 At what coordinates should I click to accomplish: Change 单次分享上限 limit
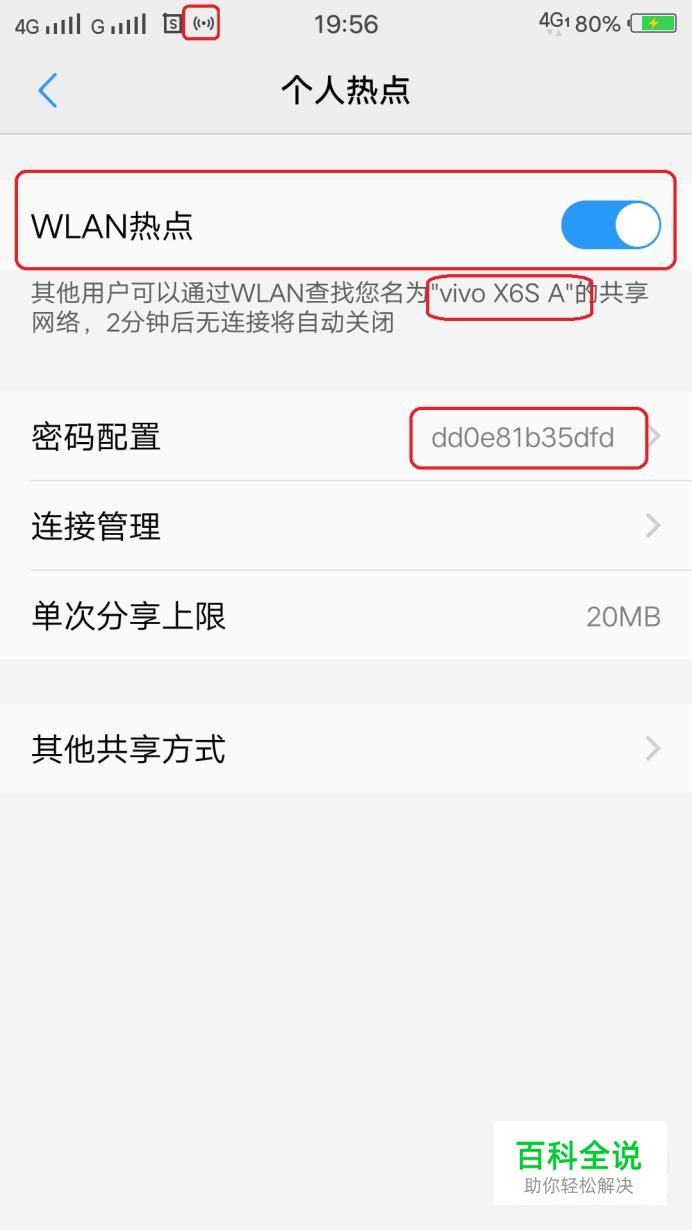pos(345,616)
